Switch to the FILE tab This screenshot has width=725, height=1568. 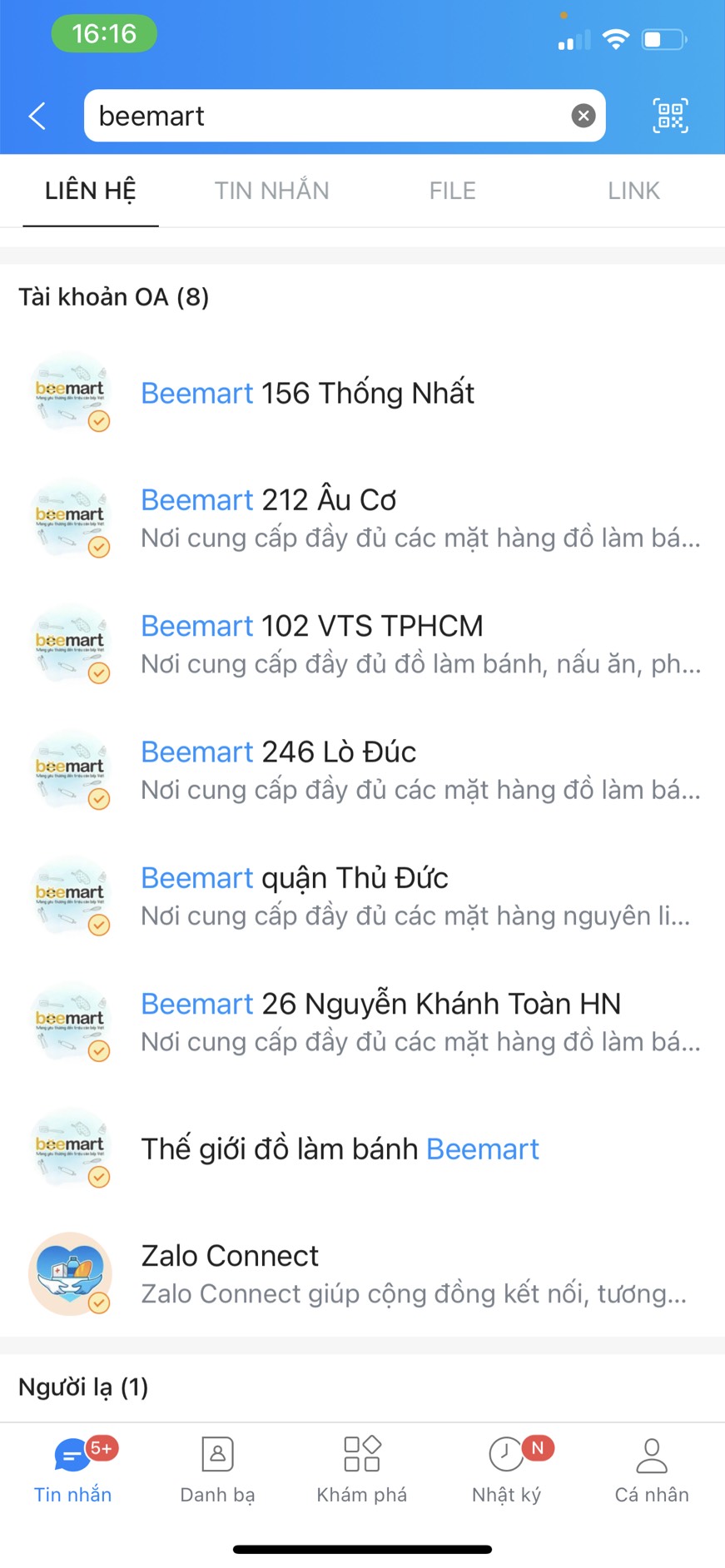[452, 191]
